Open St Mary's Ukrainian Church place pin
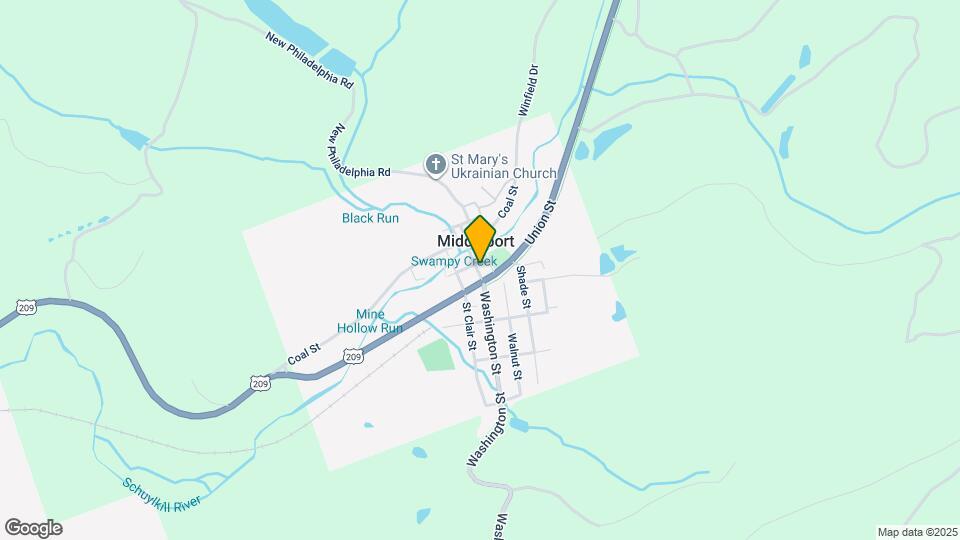This screenshot has width=960, height=540. [435, 166]
